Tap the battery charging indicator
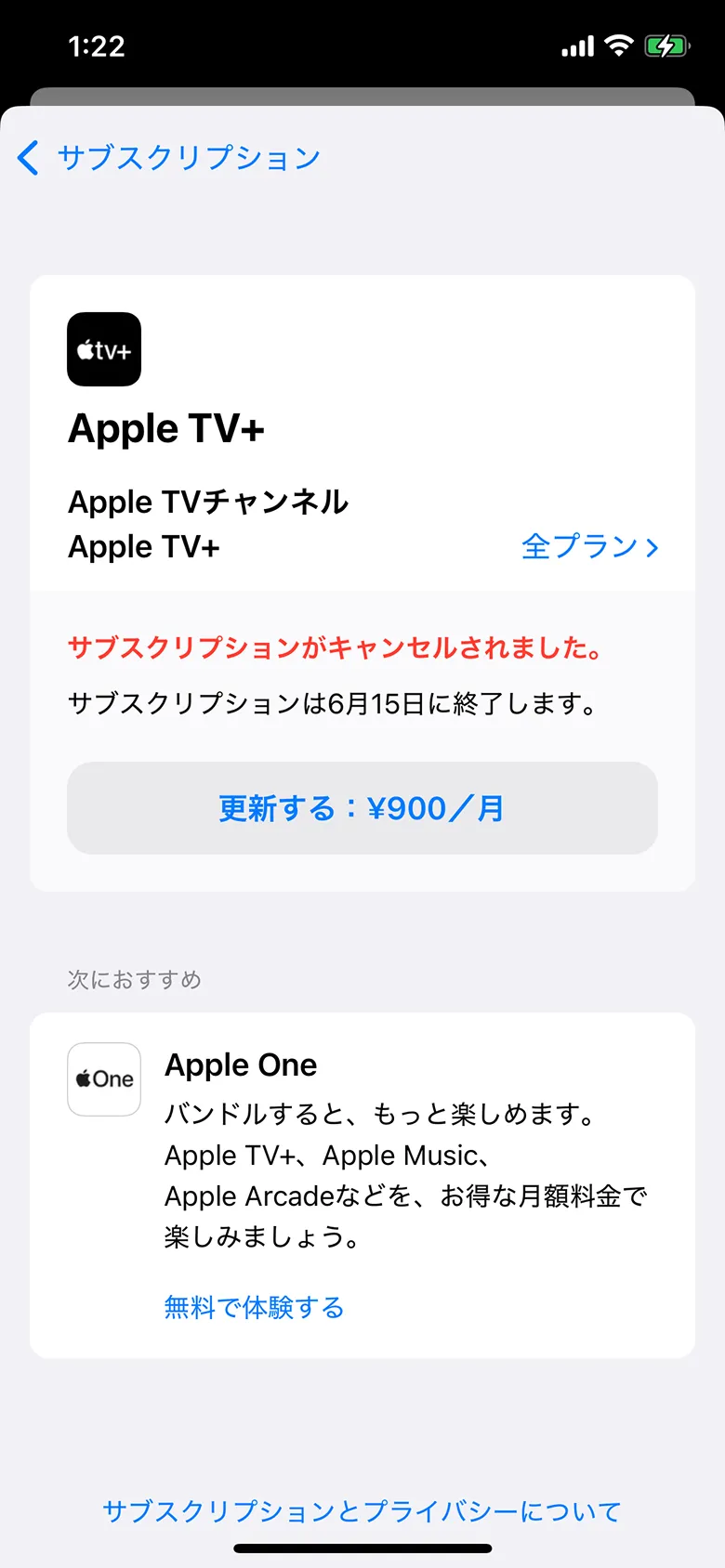The image size is (725, 1568). [667, 45]
